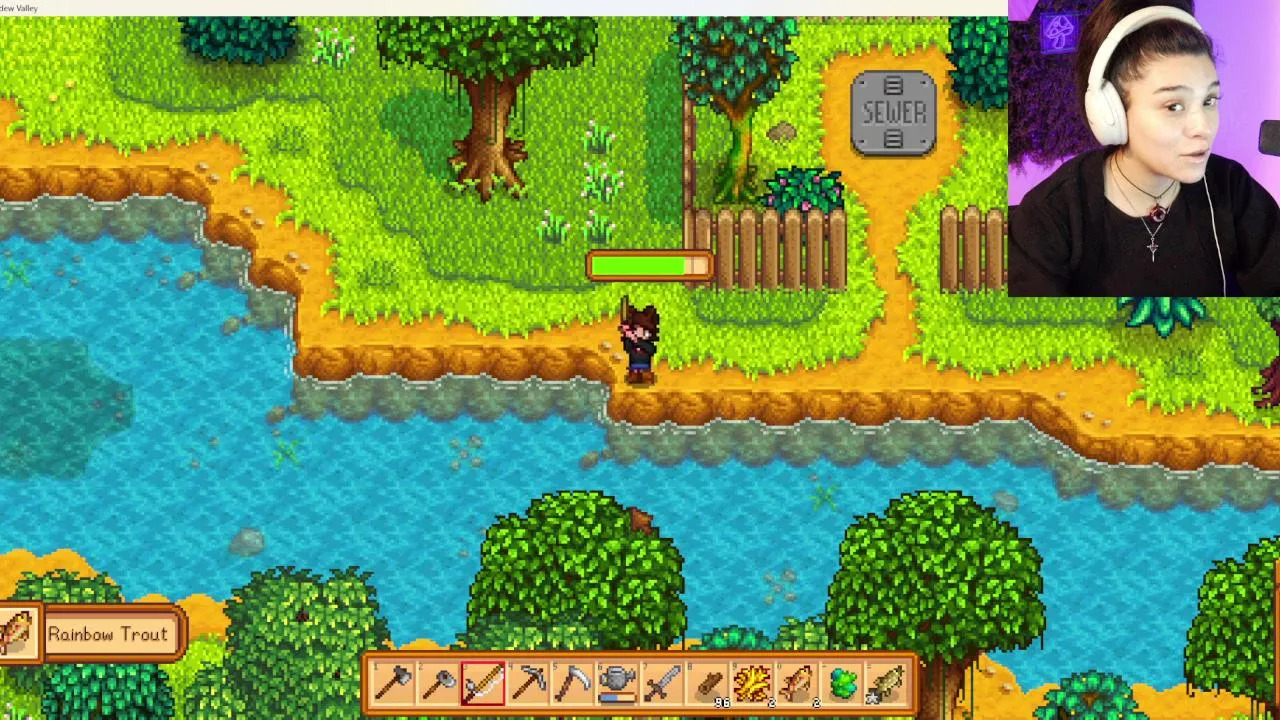Pick the green leafy item slot

842,684
